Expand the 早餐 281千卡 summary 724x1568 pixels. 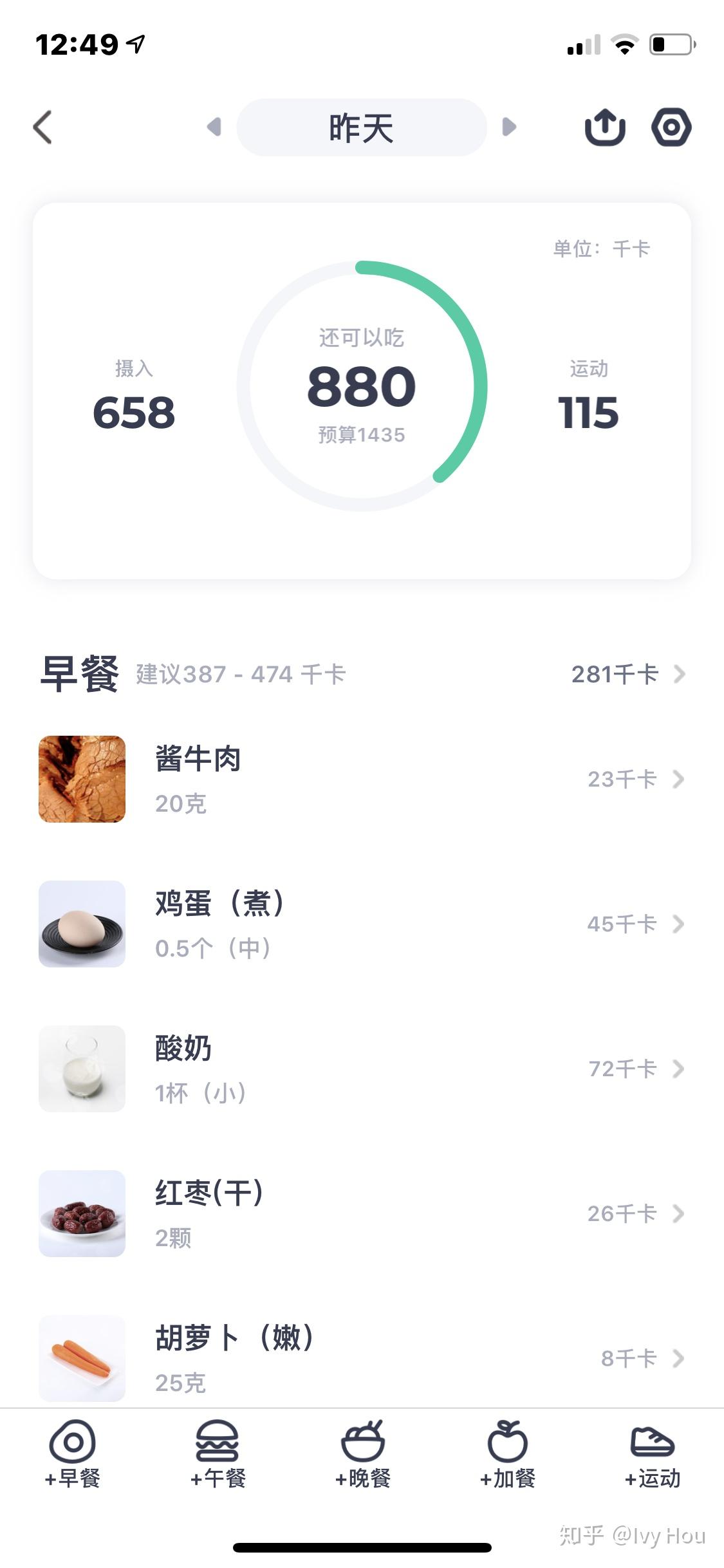coord(627,674)
